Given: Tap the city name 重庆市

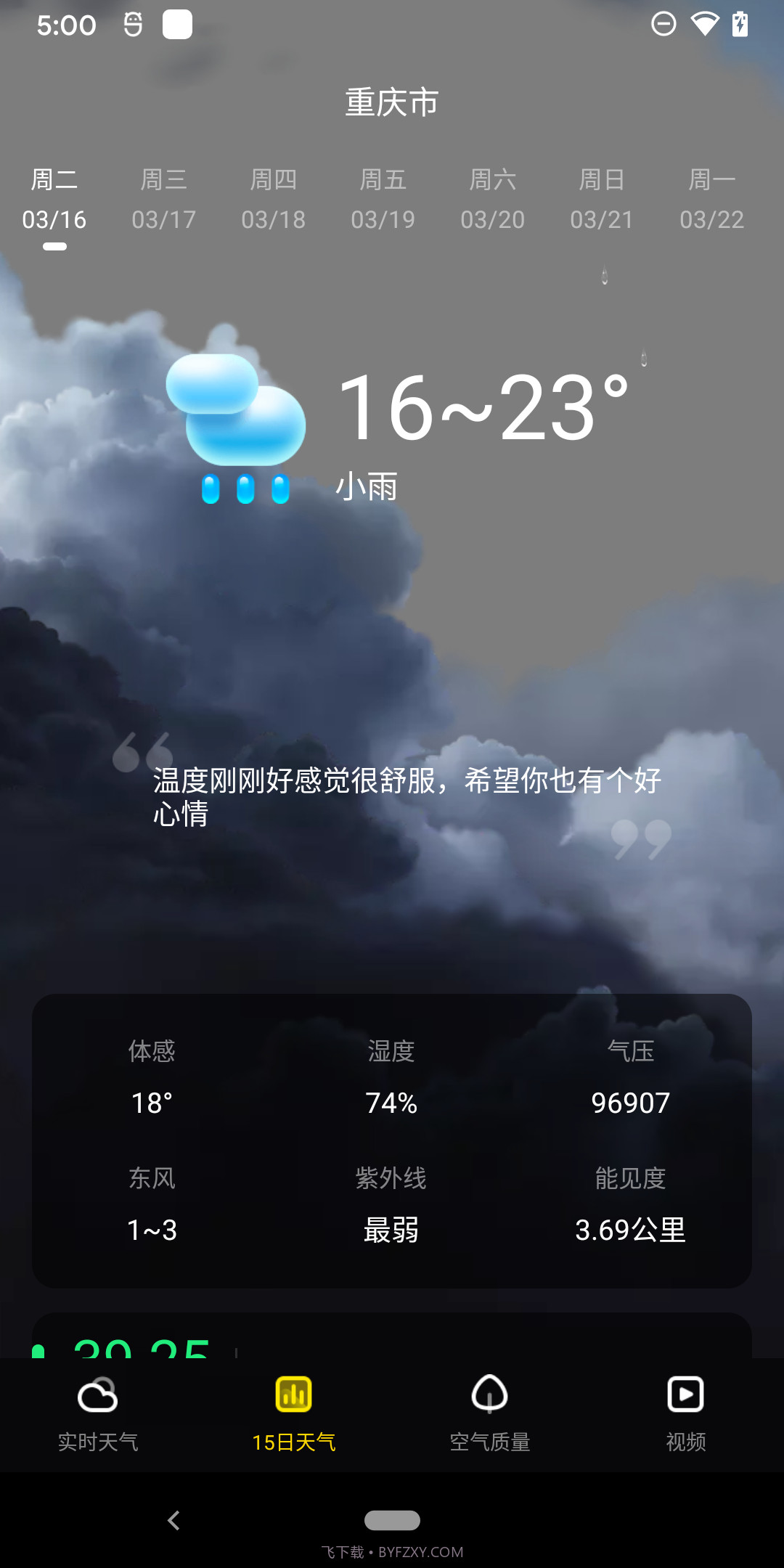Looking at the screenshot, I should coord(392,103).
